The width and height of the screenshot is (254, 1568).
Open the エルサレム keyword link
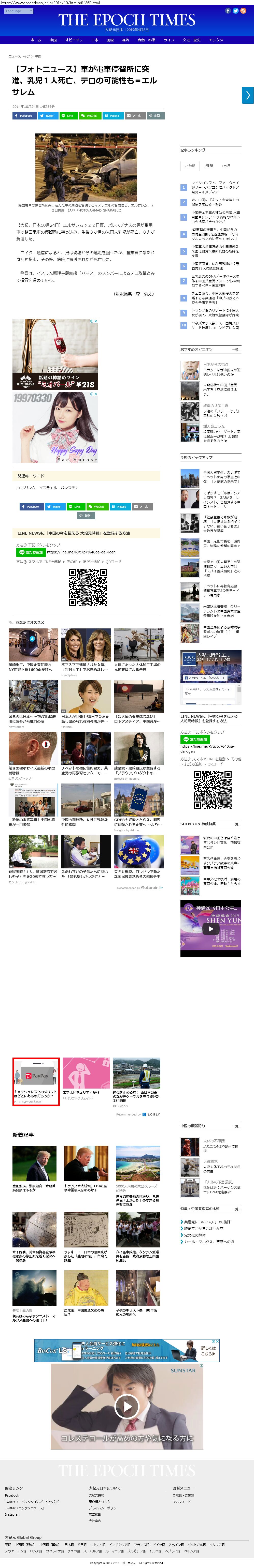26,488
